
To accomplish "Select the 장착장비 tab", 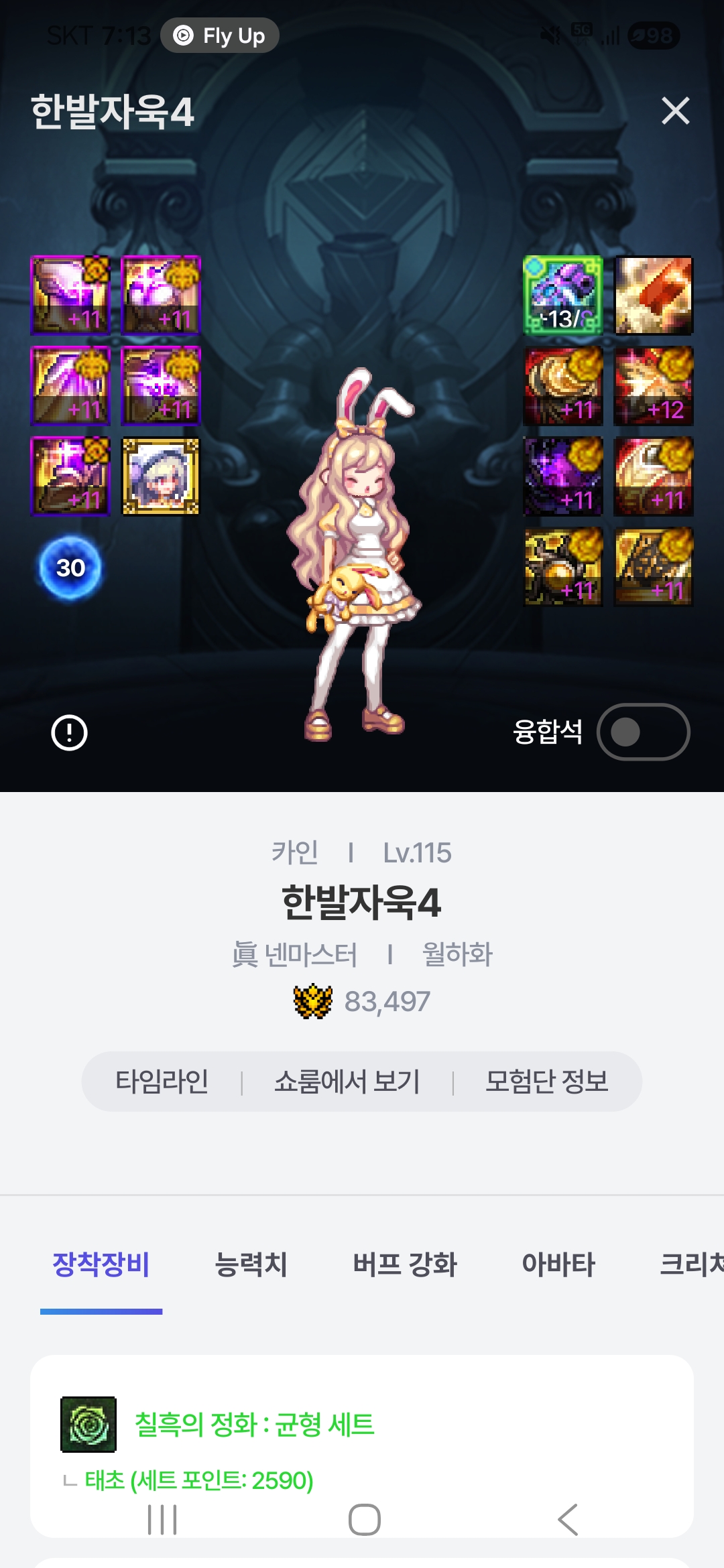I will [101, 1264].
